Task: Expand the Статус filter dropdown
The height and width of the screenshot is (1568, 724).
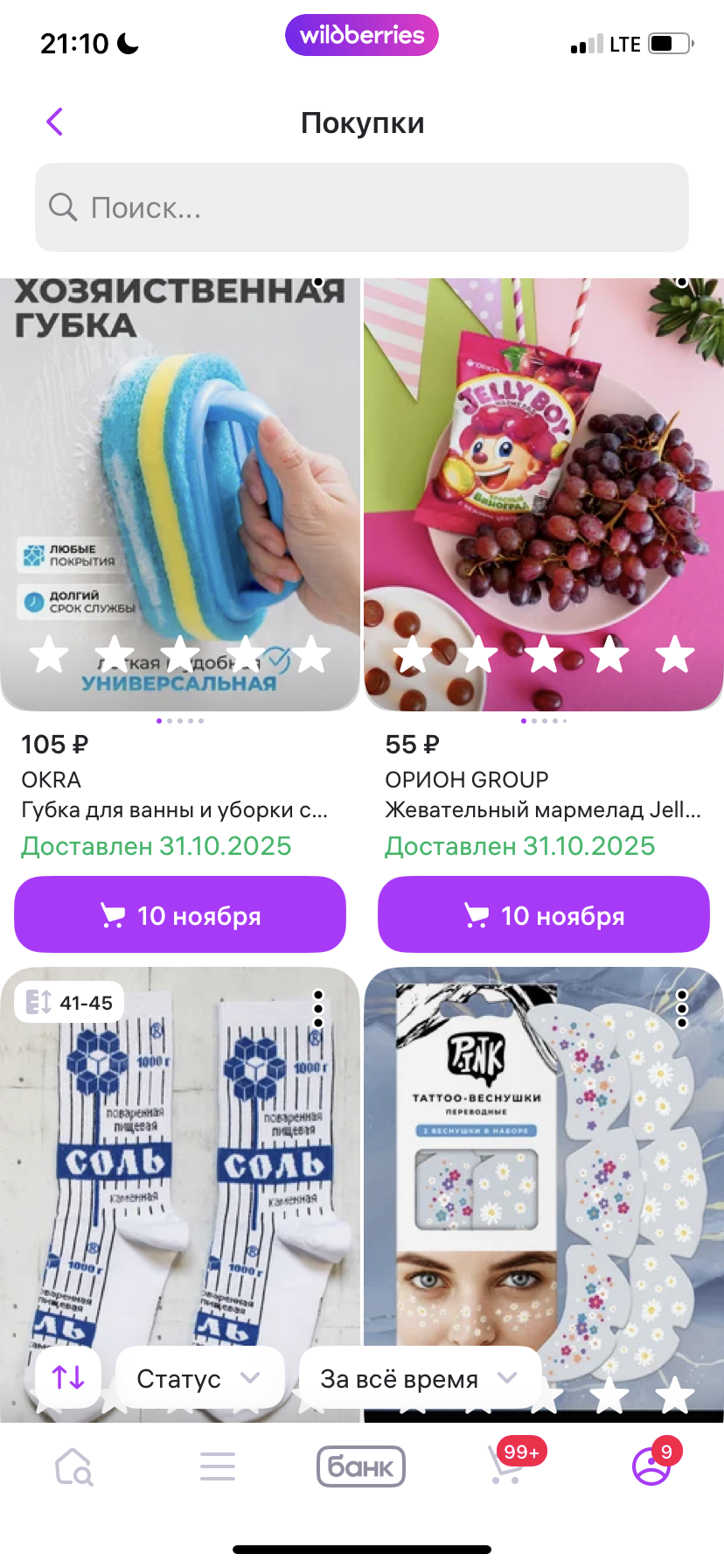Action: 199,1378
